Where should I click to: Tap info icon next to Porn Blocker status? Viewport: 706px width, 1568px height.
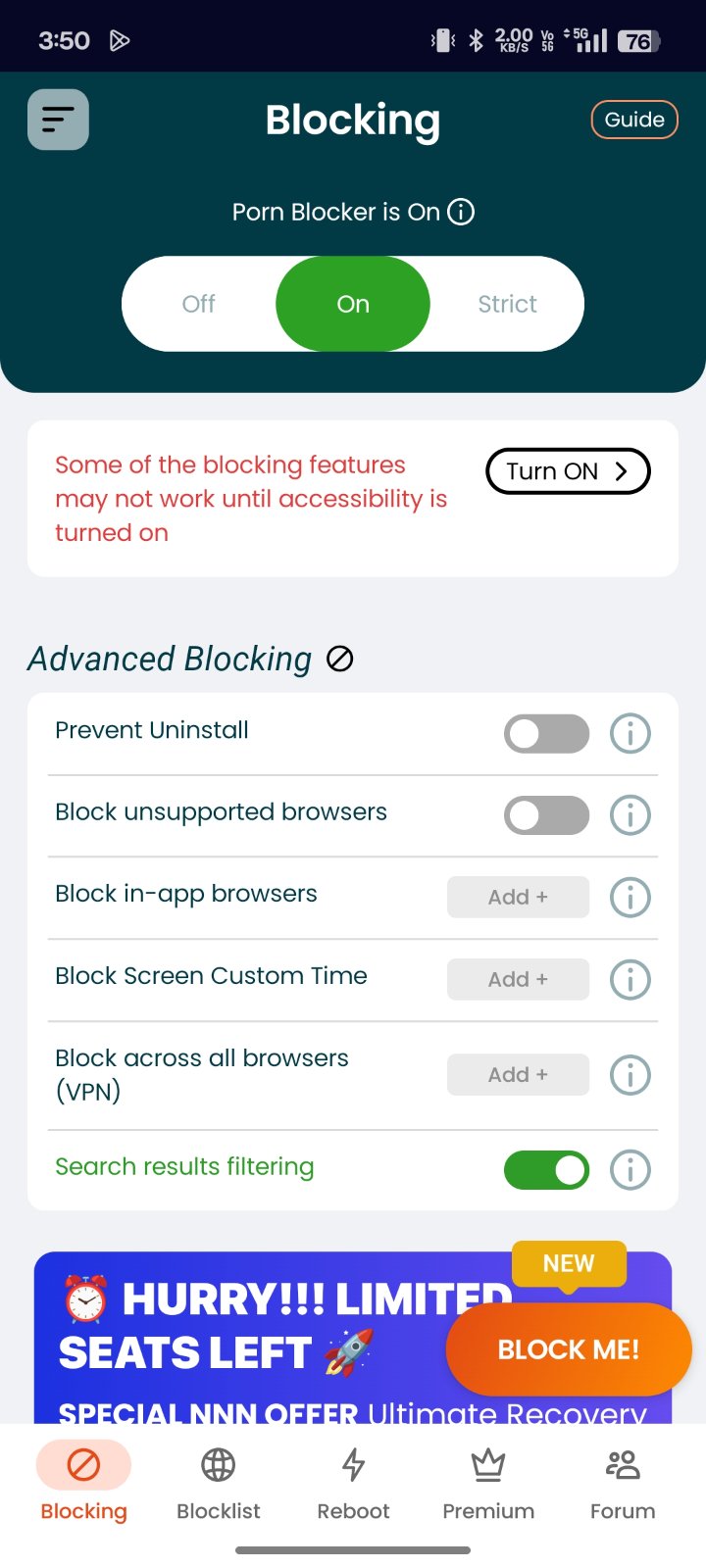(461, 212)
